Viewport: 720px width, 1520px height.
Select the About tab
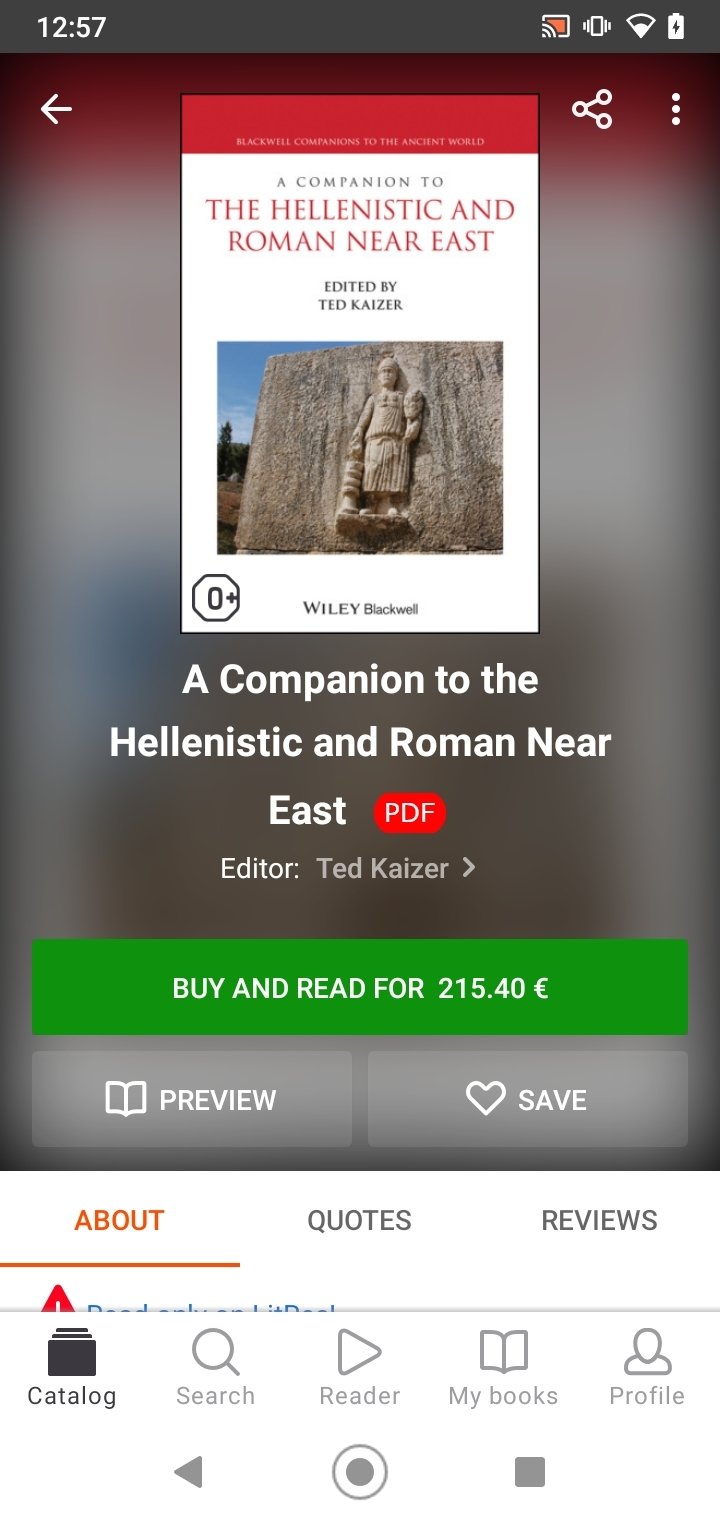click(120, 1220)
